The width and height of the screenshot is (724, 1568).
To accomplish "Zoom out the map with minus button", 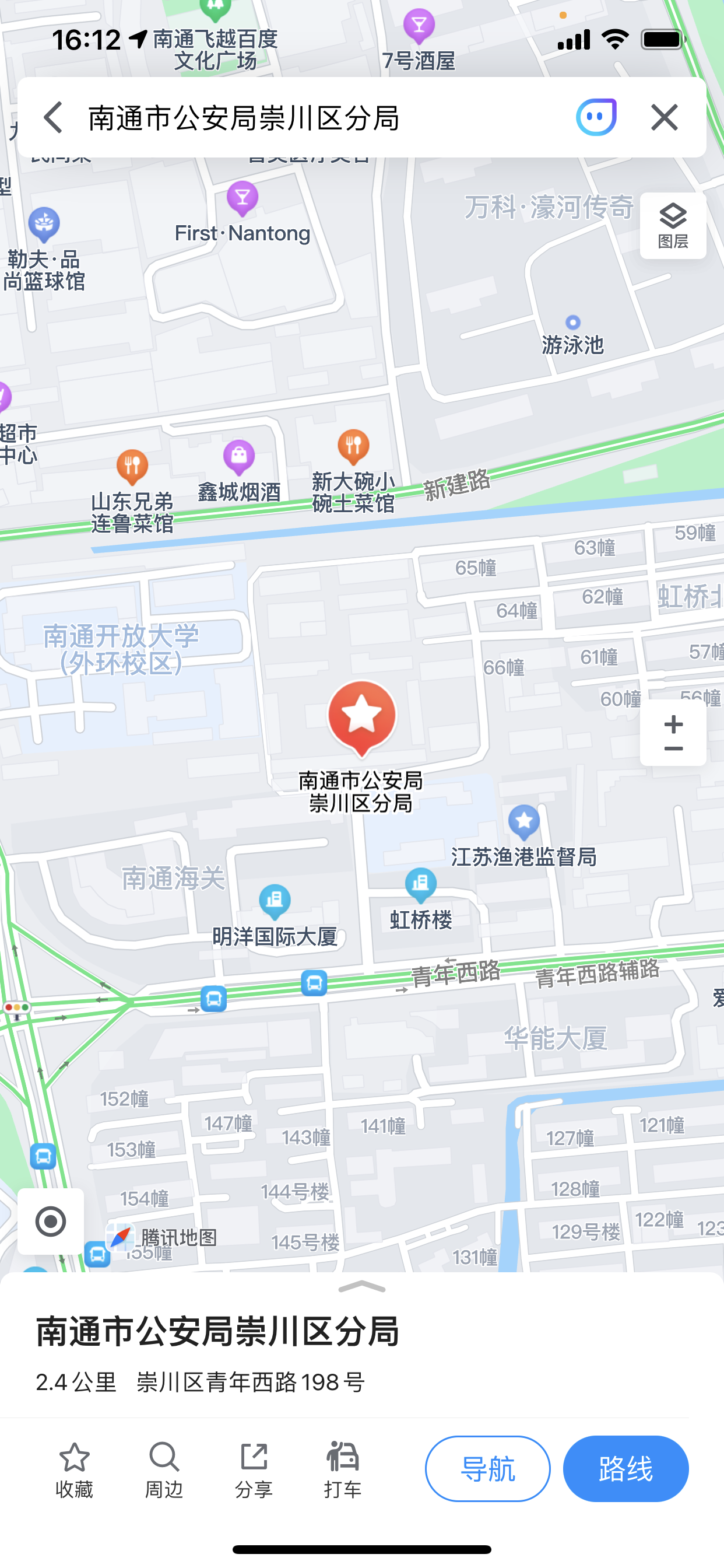I will point(673,750).
